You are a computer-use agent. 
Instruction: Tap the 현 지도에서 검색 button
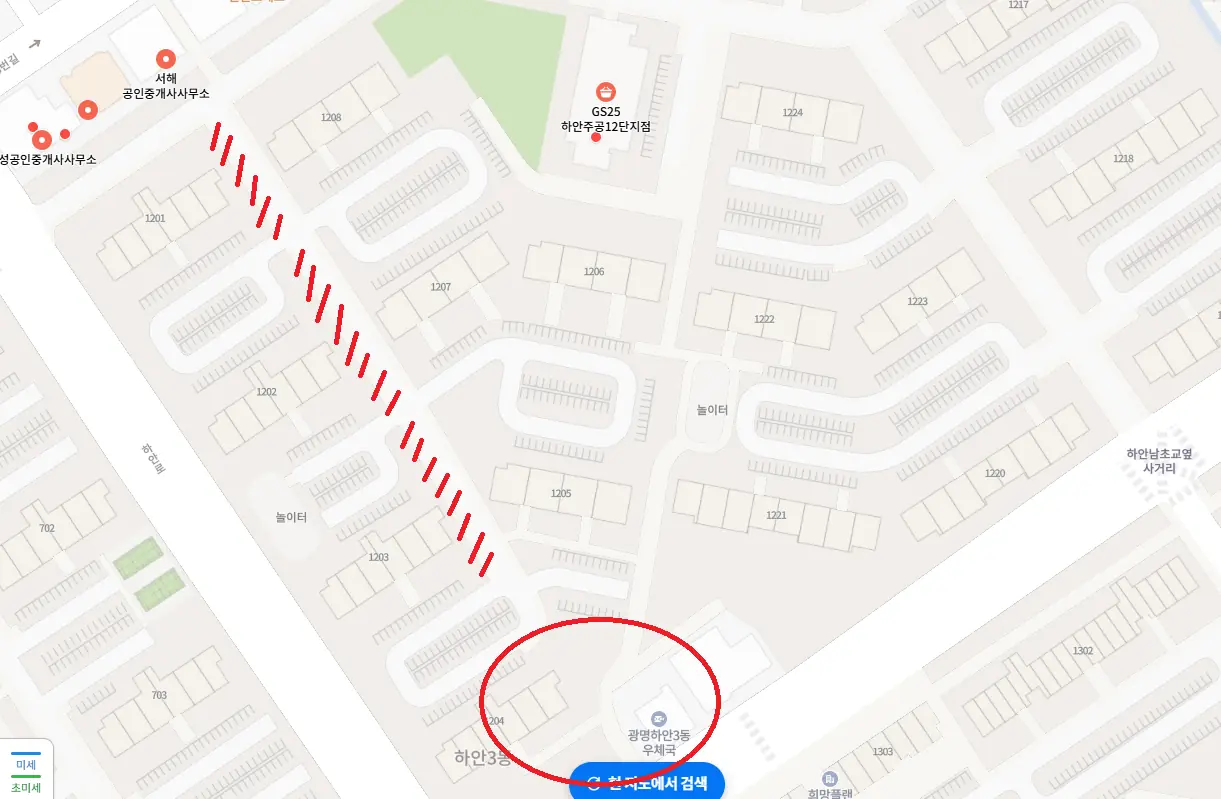647,782
